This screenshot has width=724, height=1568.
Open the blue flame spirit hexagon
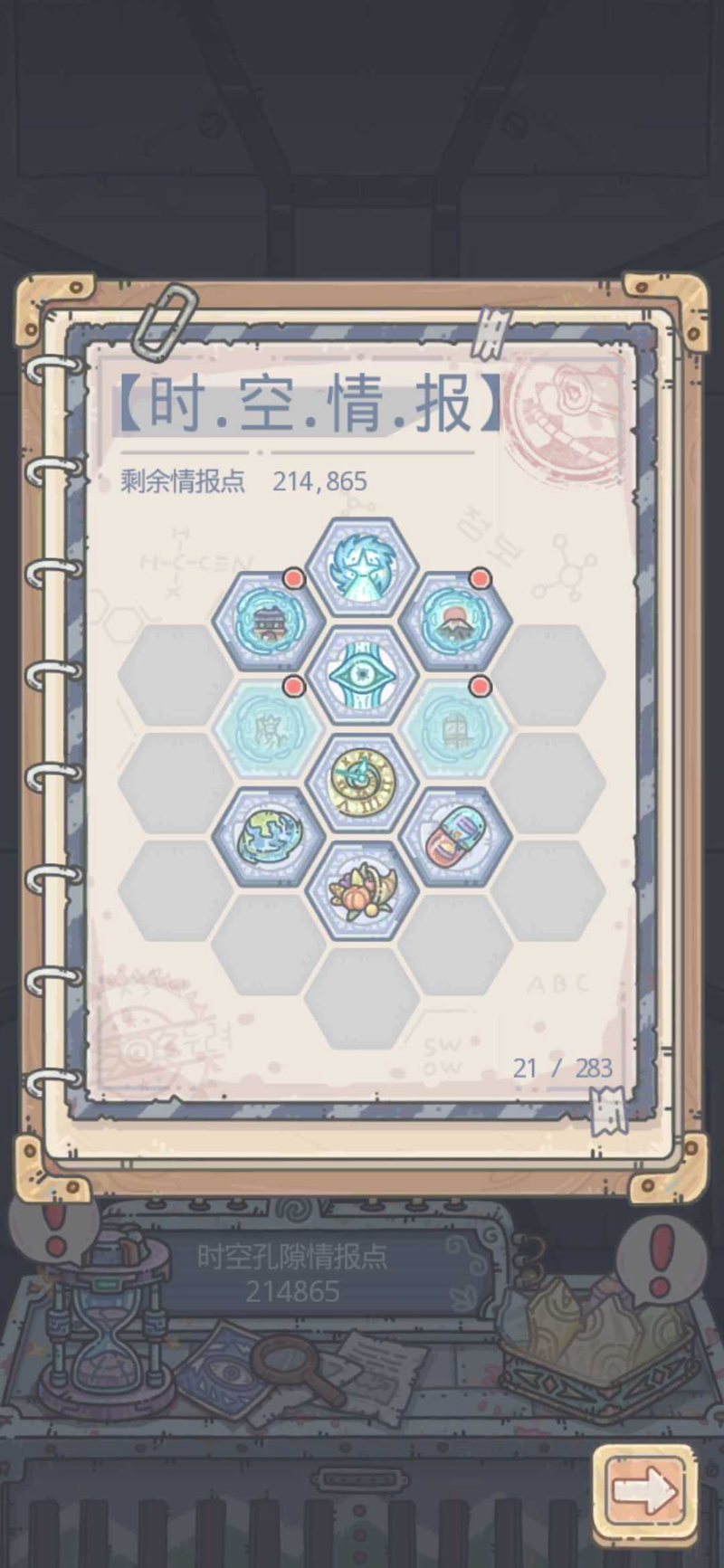tap(362, 569)
